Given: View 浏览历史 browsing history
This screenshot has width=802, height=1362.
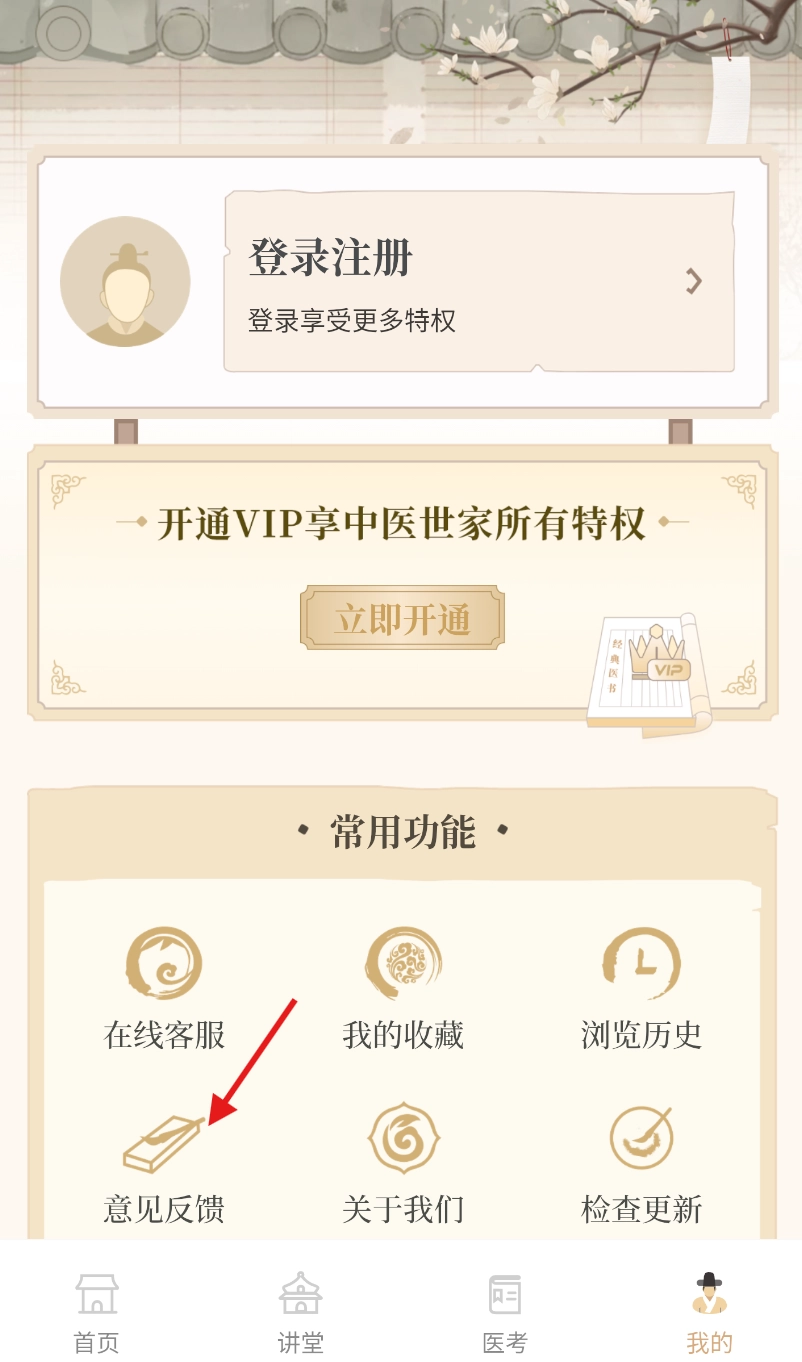Looking at the screenshot, I should pos(641,988).
